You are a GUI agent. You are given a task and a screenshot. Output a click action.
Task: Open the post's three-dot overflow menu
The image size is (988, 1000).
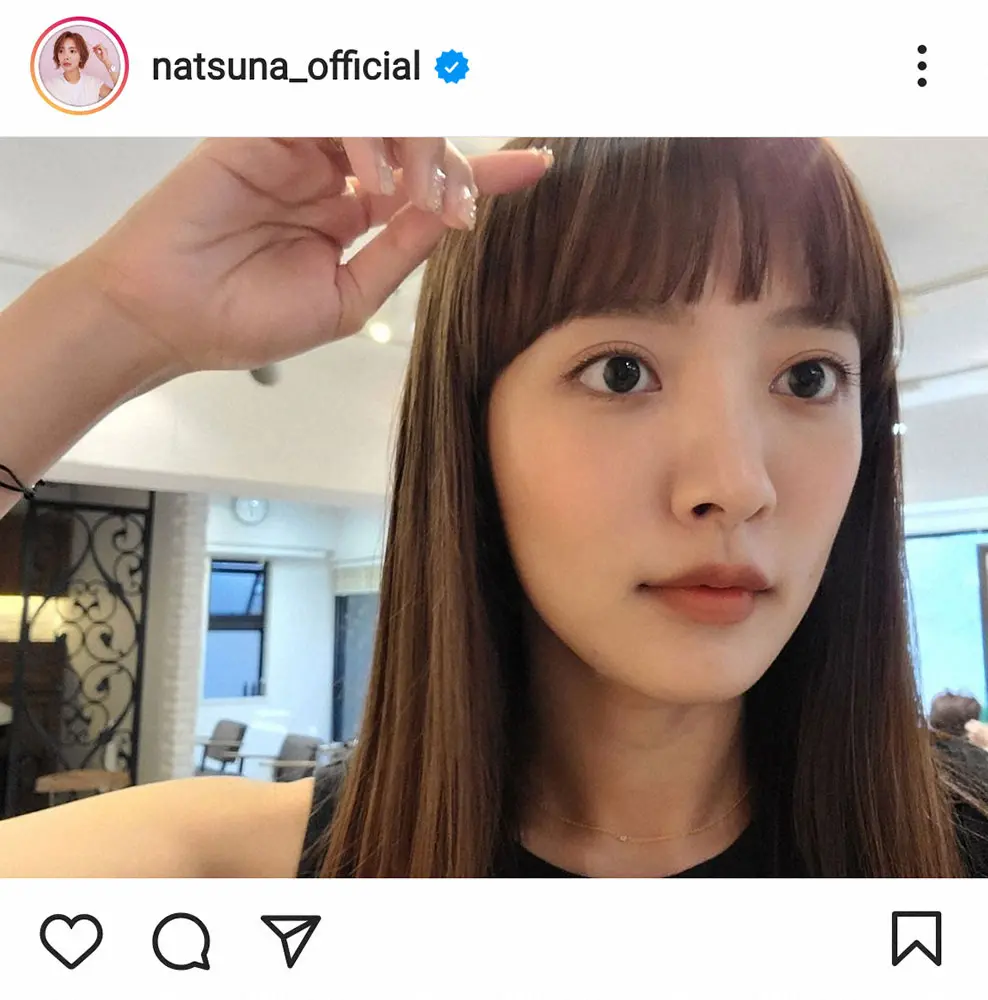tap(921, 67)
